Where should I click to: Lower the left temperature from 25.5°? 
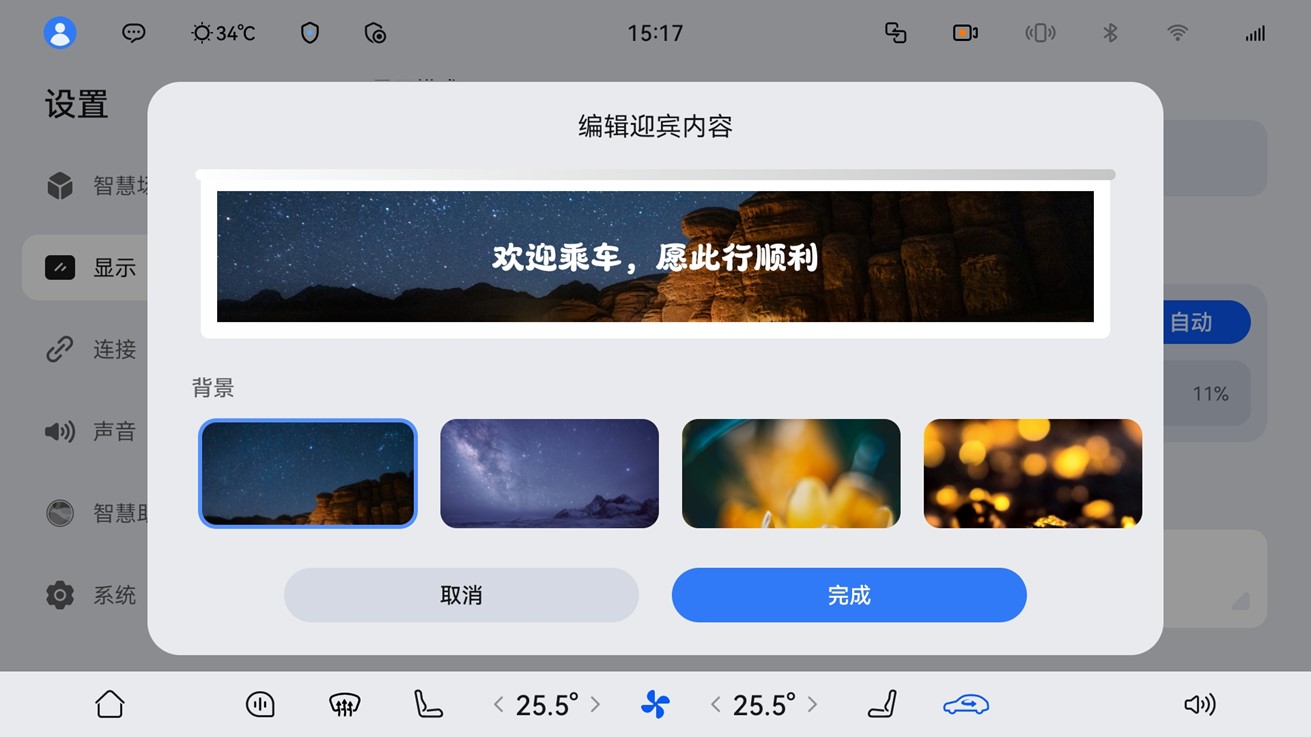[x=498, y=705]
